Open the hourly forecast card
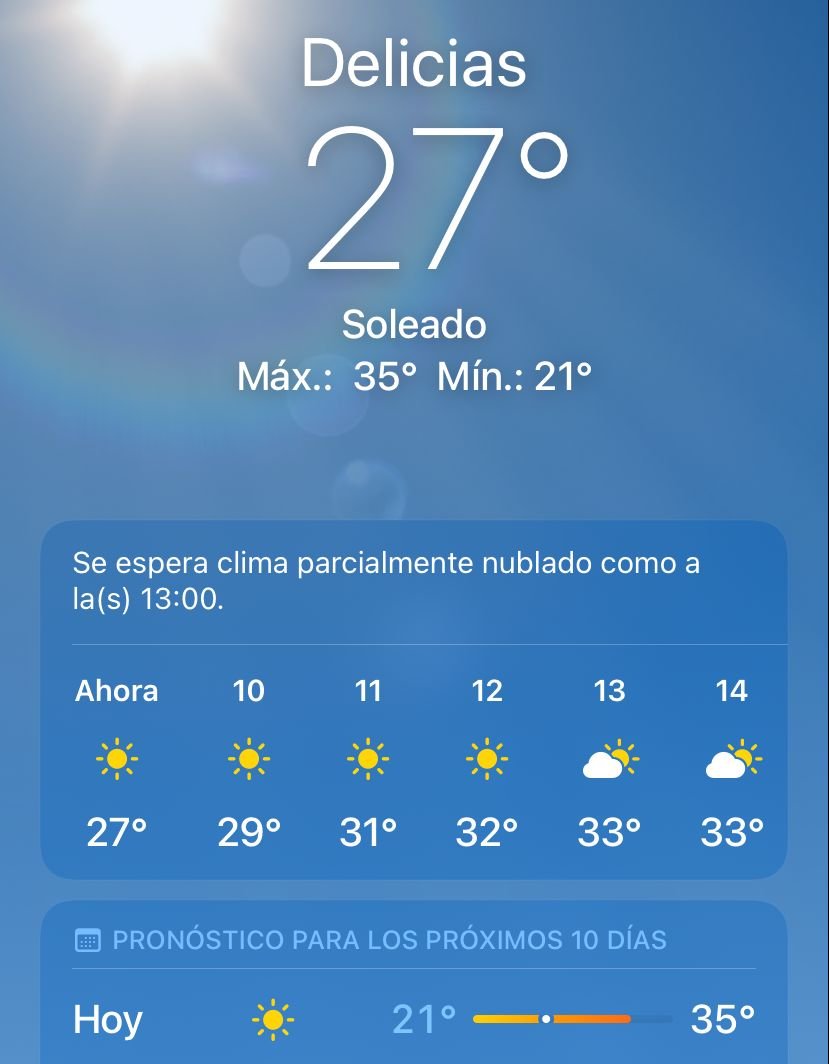The width and height of the screenshot is (829, 1064). (x=414, y=760)
